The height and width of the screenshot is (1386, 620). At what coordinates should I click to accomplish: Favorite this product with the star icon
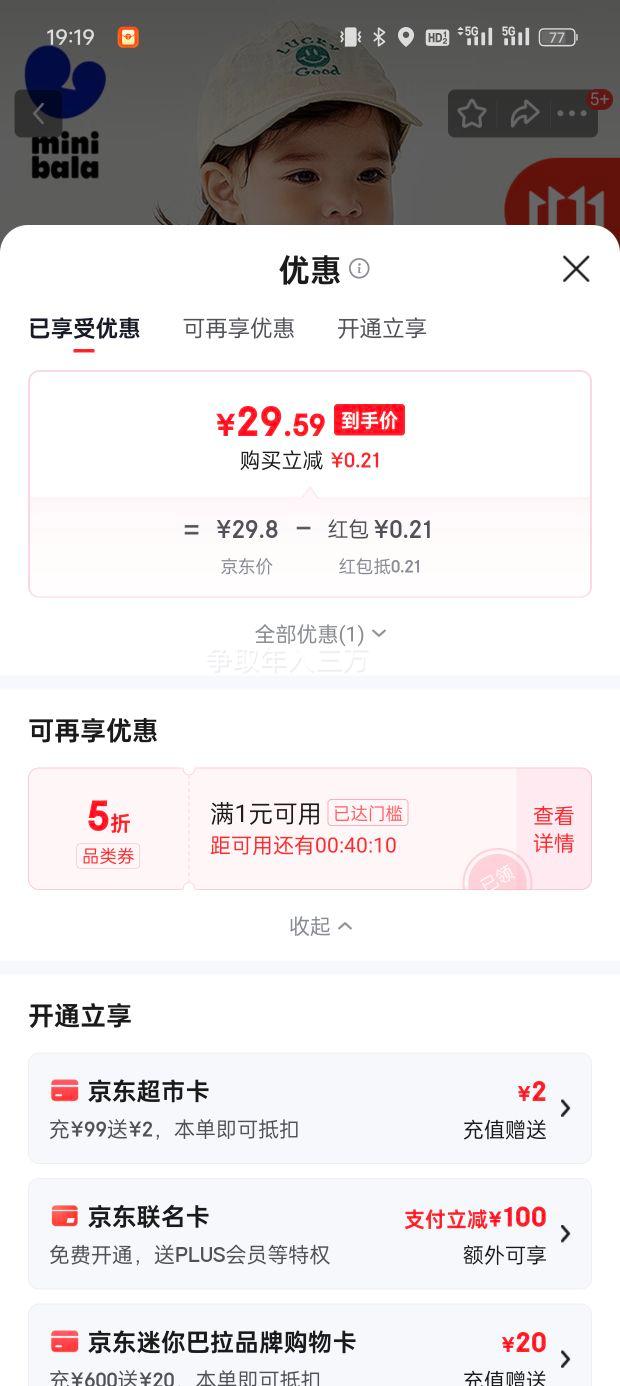click(472, 114)
